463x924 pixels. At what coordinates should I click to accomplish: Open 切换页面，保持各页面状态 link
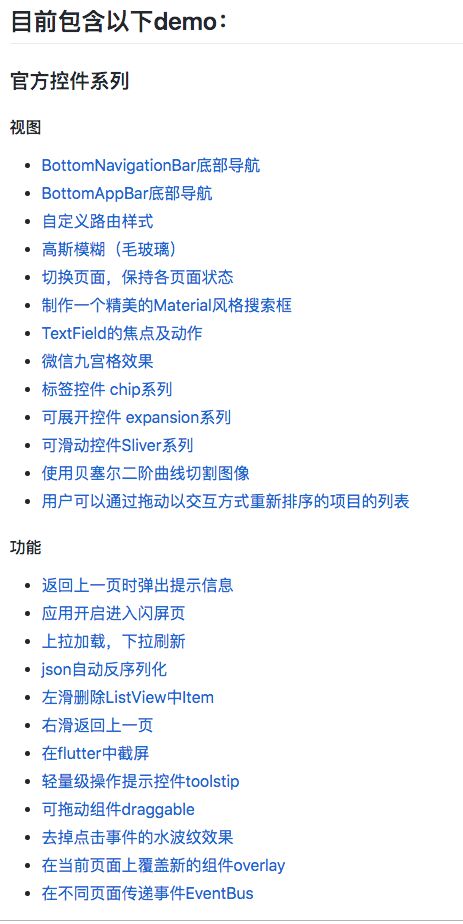[138, 278]
